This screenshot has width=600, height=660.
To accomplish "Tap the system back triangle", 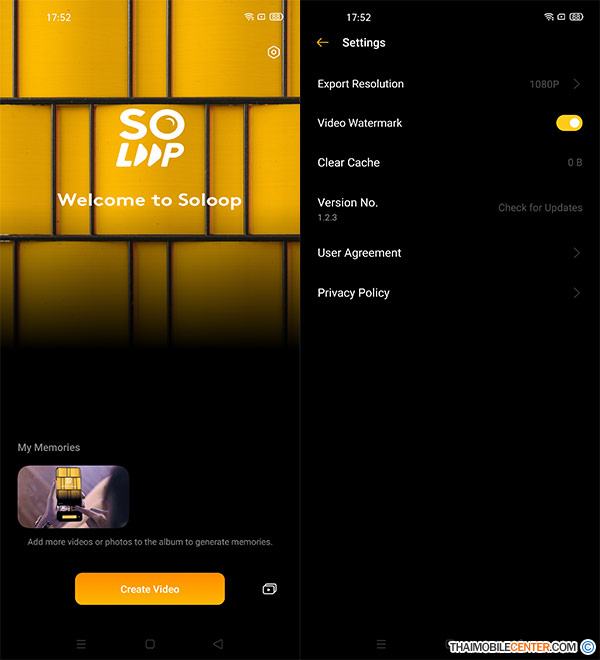I will [218, 644].
